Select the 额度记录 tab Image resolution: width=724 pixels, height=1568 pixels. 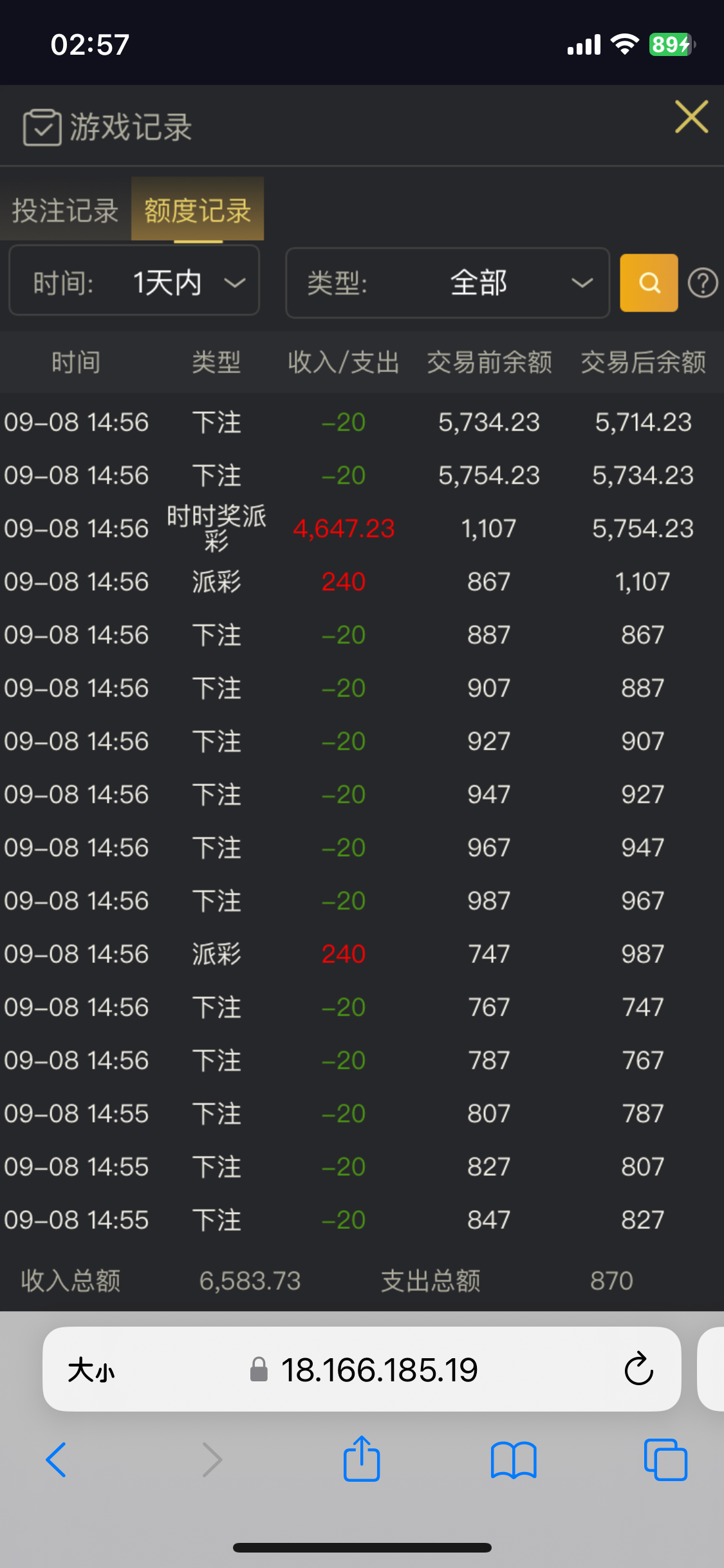point(198,210)
